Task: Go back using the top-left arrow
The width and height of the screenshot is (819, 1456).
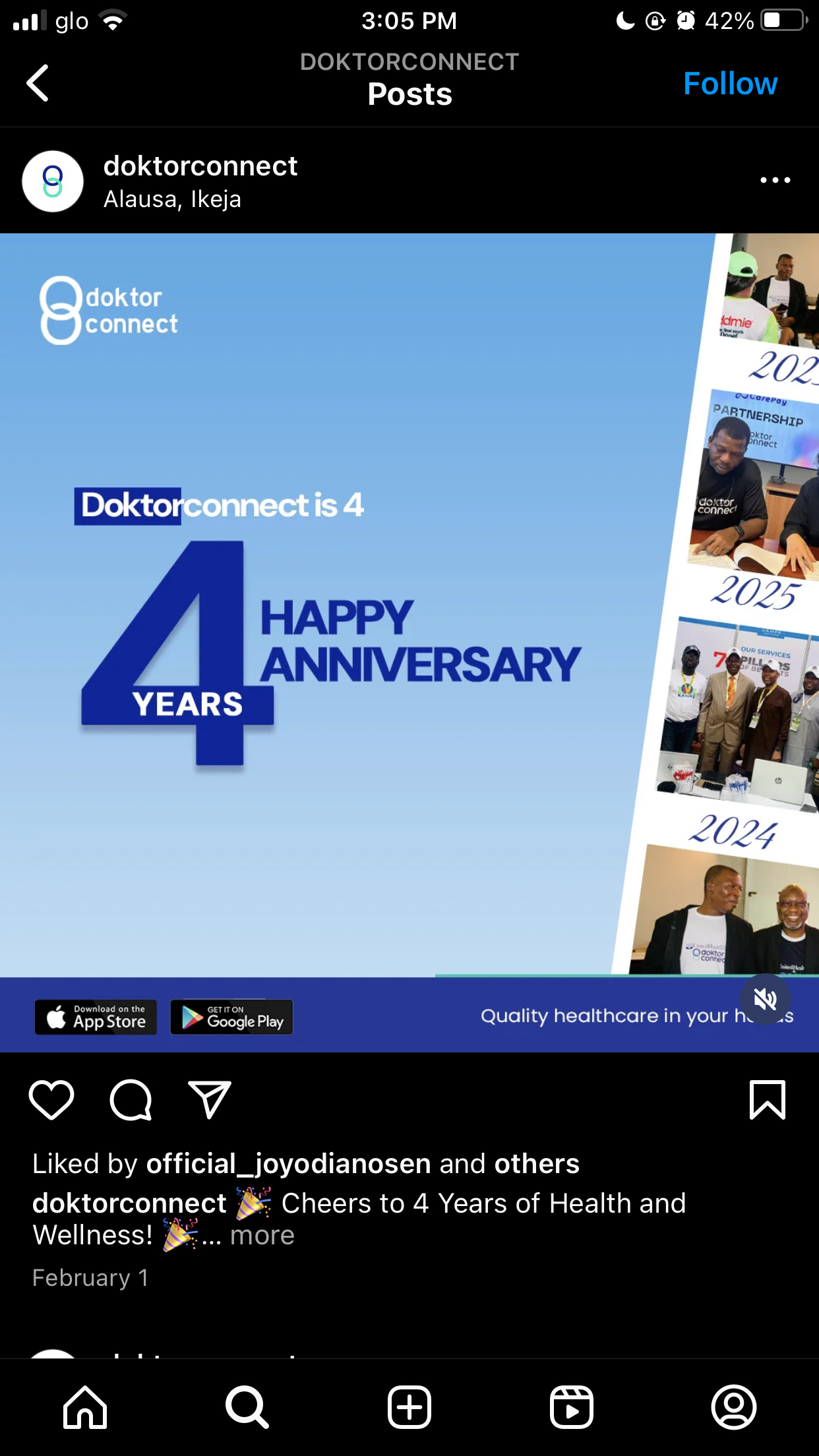Action: 38,83
